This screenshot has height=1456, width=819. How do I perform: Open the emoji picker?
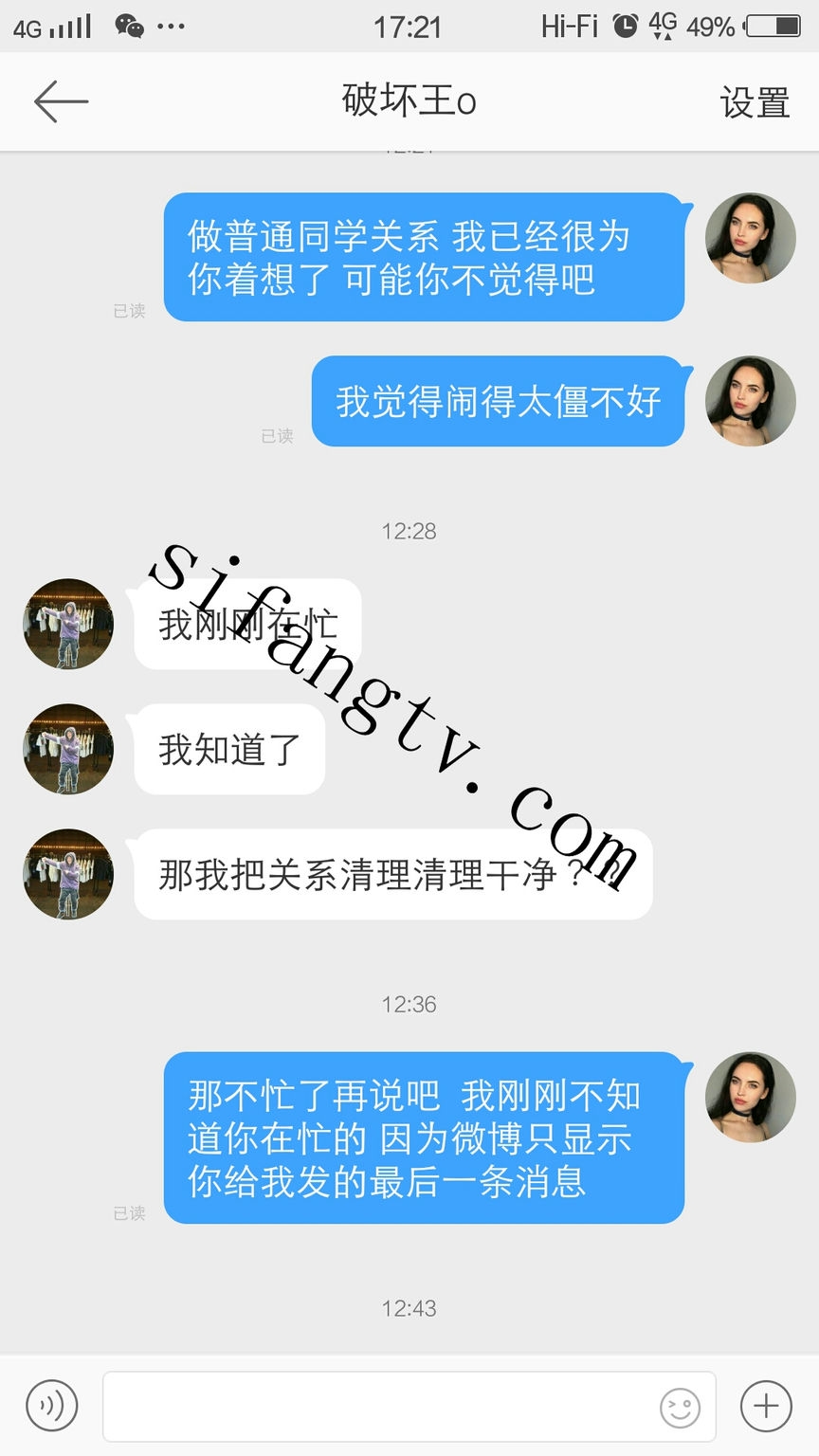pos(679,1408)
